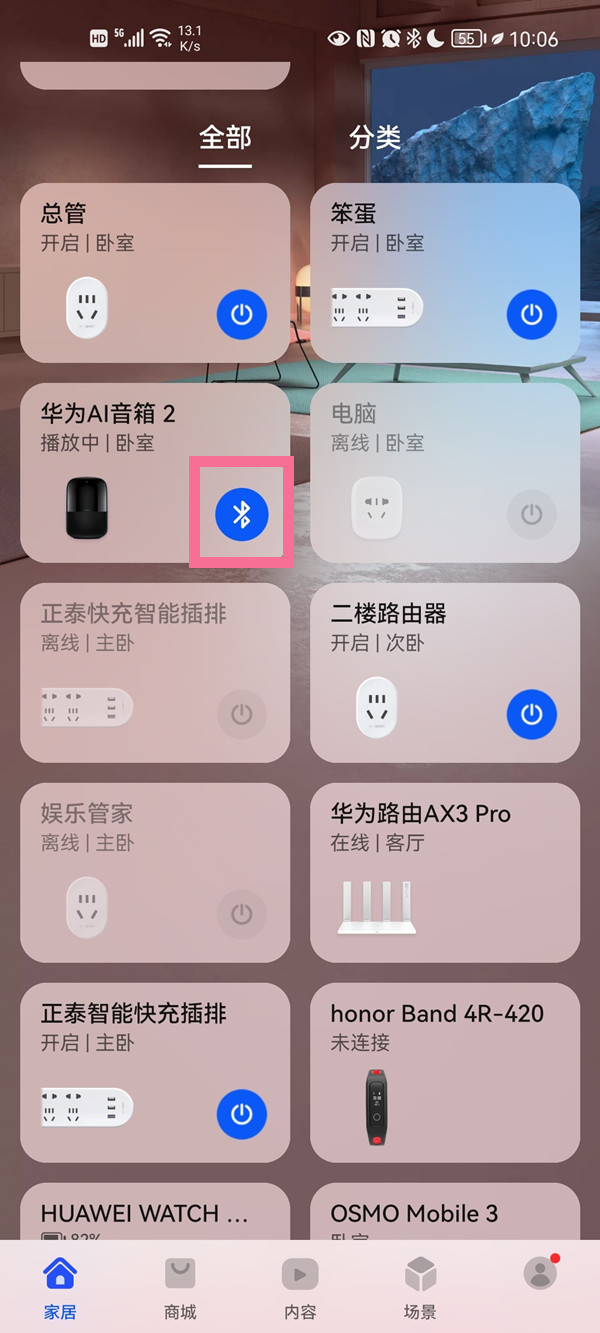Switch to the 内容 tab
The image size is (600, 1333).
300,1288
